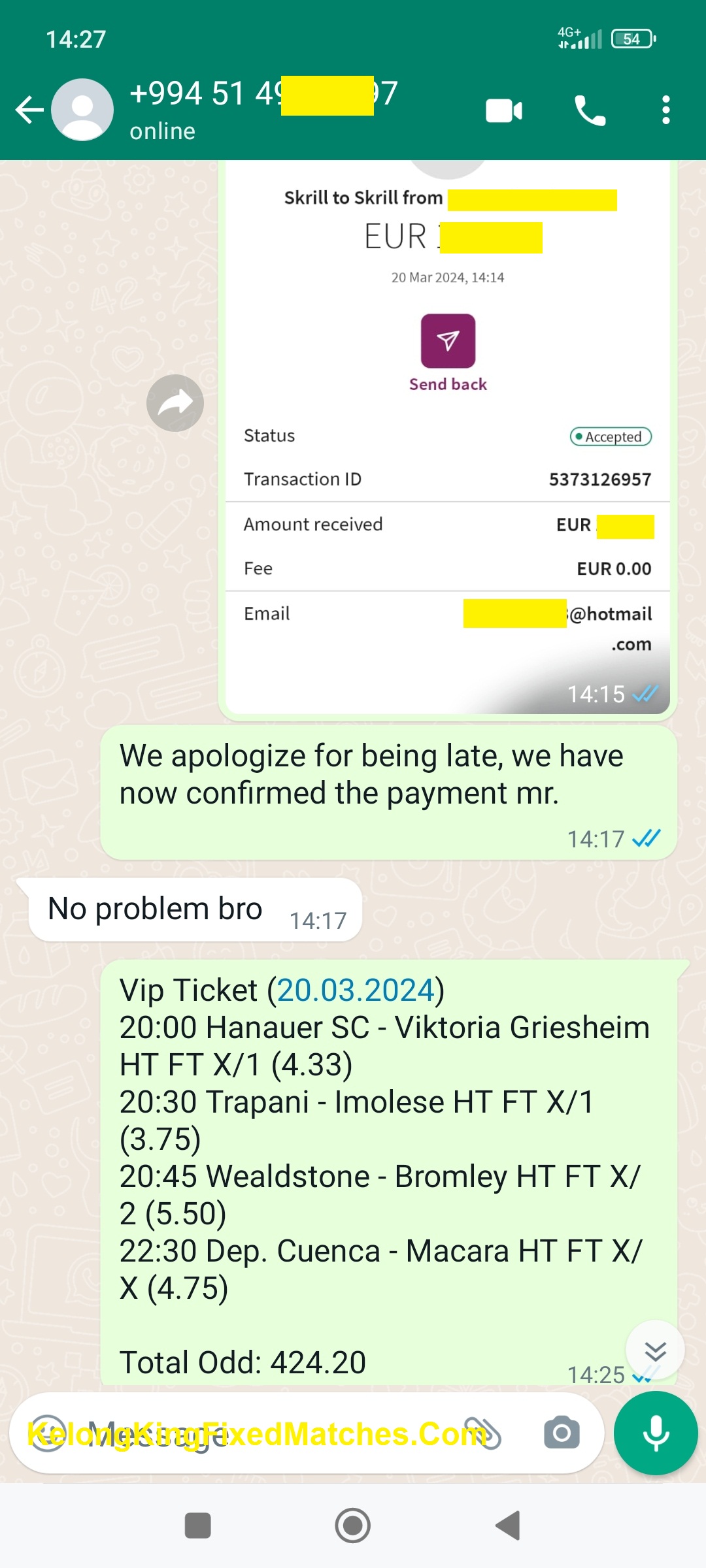Start a video call
This screenshot has width=706, height=1568.
503,110
